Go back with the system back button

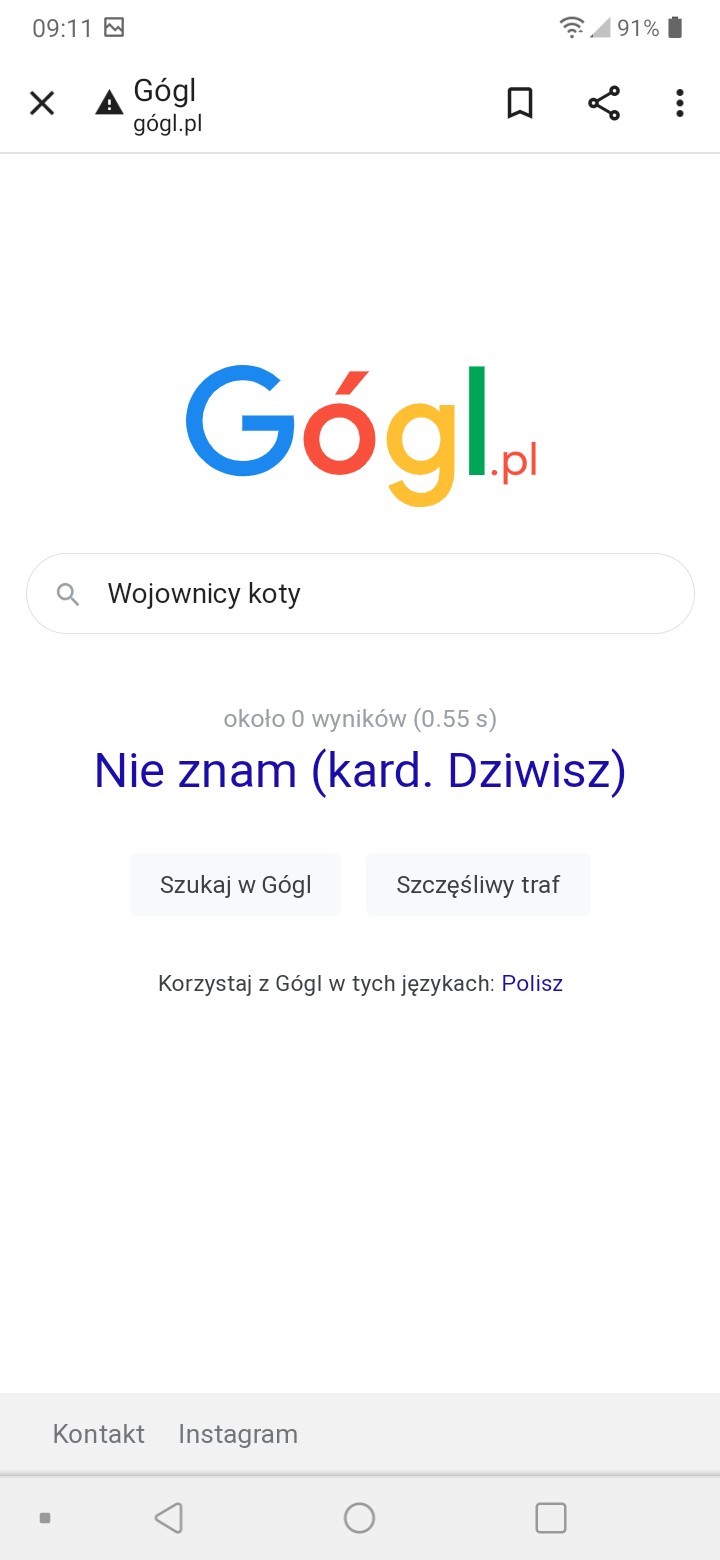tap(169, 1518)
